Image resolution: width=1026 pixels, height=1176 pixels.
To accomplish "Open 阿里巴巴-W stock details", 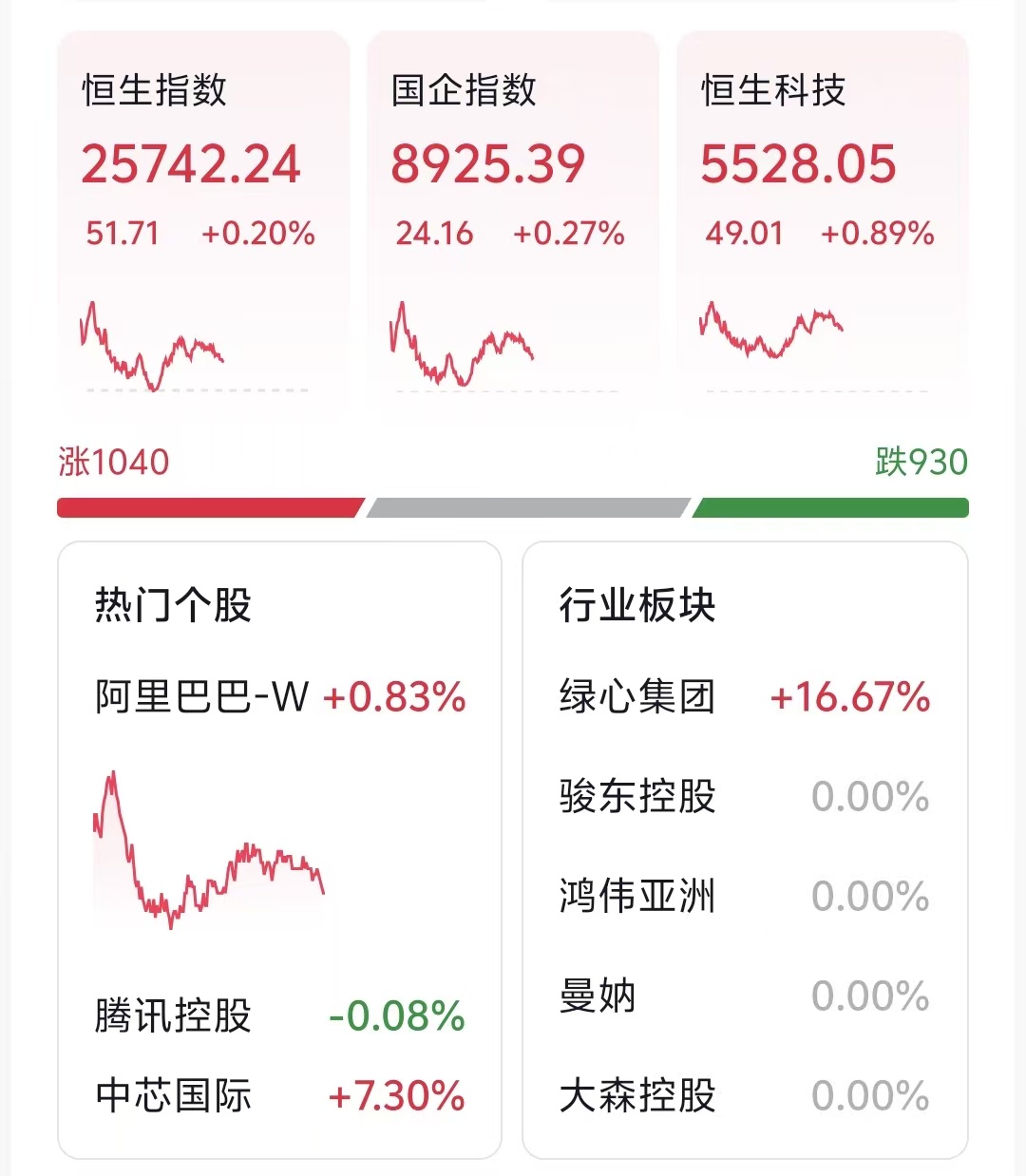I will (279, 697).
